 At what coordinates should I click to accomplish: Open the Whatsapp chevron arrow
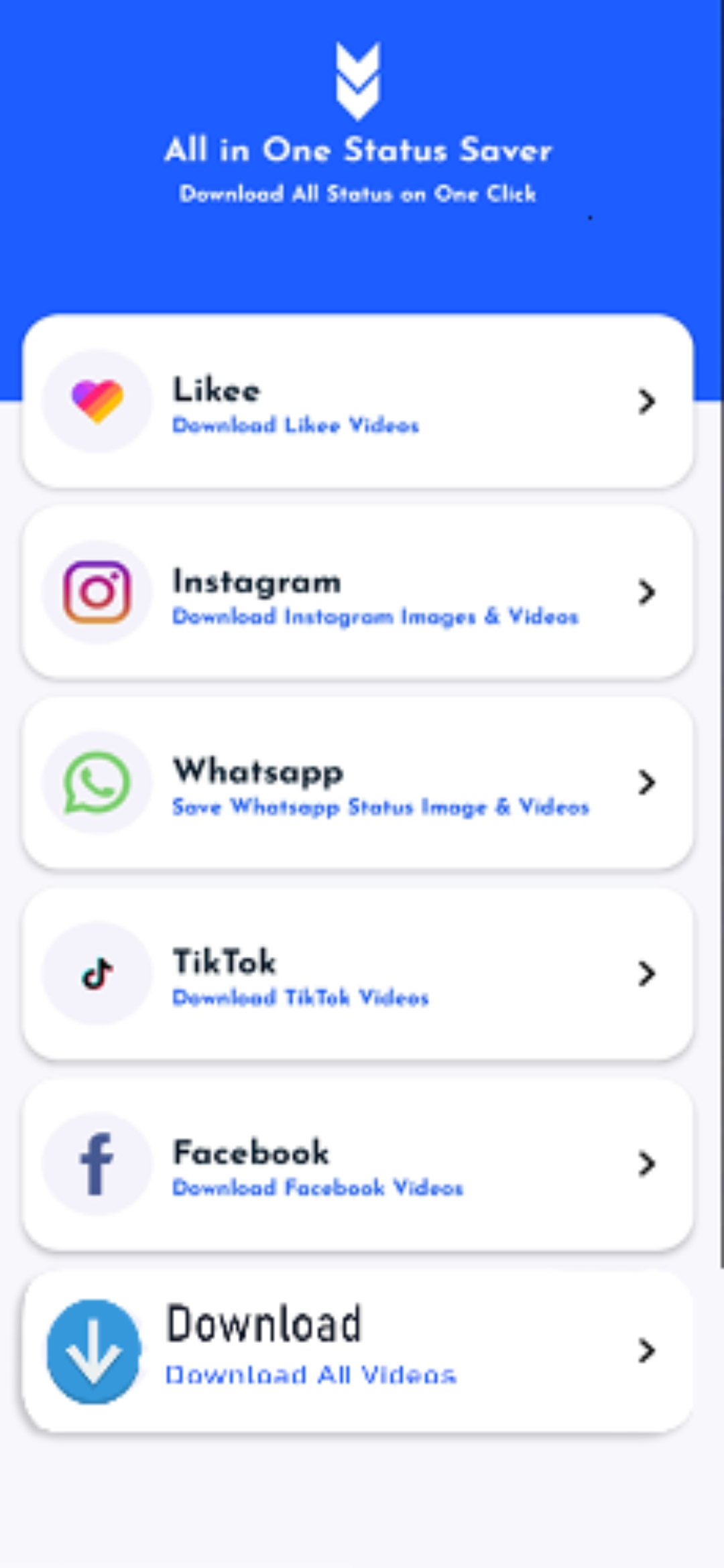tap(646, 783)
